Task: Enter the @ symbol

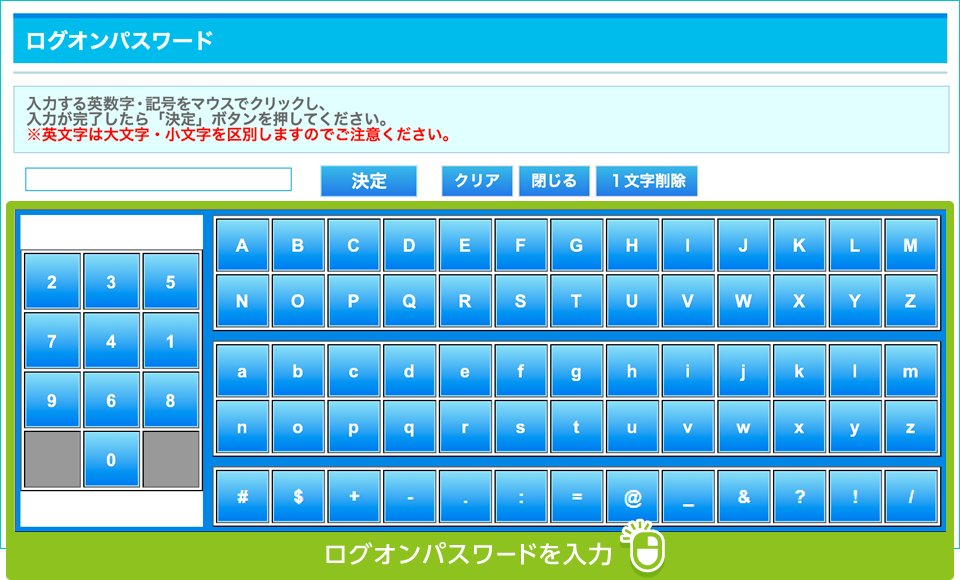Action: click(x=632, y=497)
